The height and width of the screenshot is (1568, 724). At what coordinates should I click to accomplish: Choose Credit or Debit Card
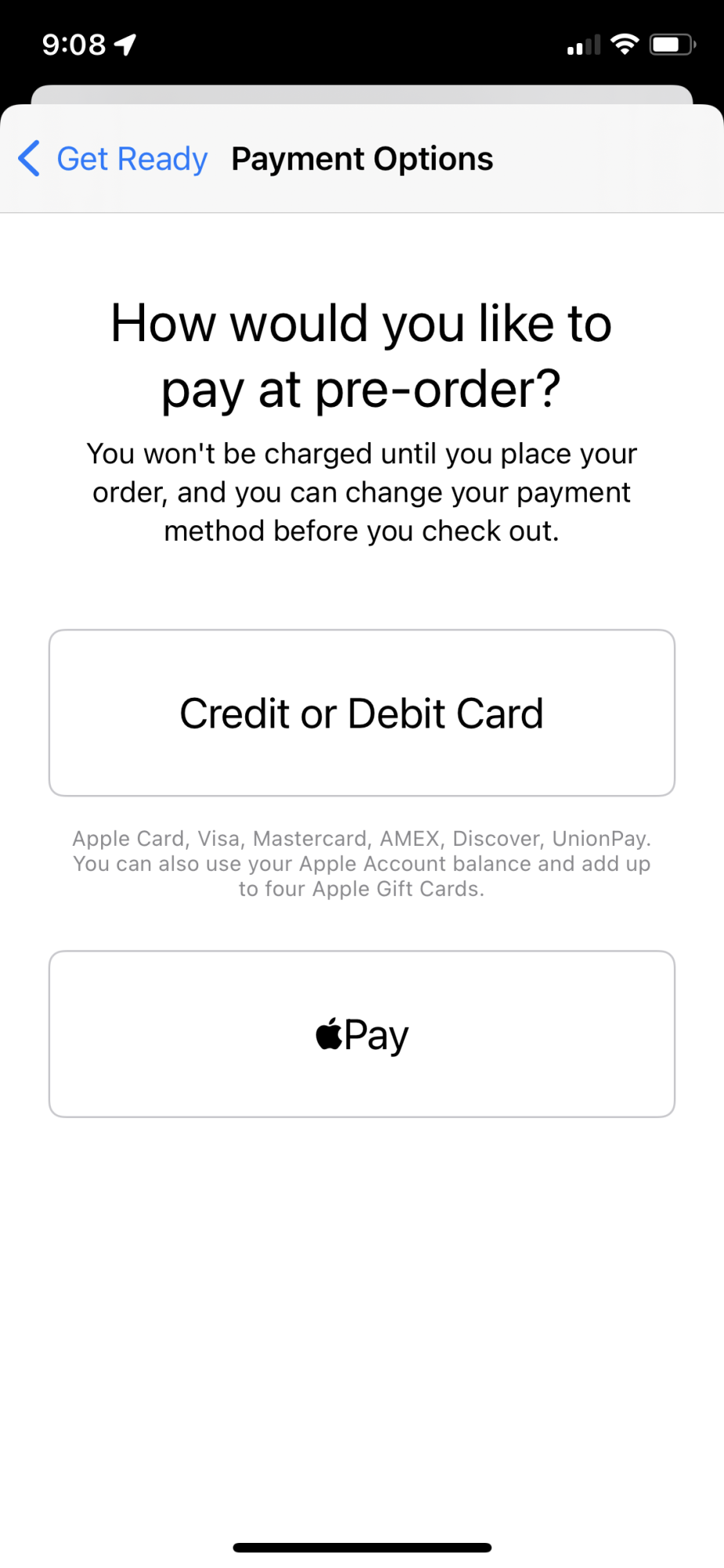362,713
